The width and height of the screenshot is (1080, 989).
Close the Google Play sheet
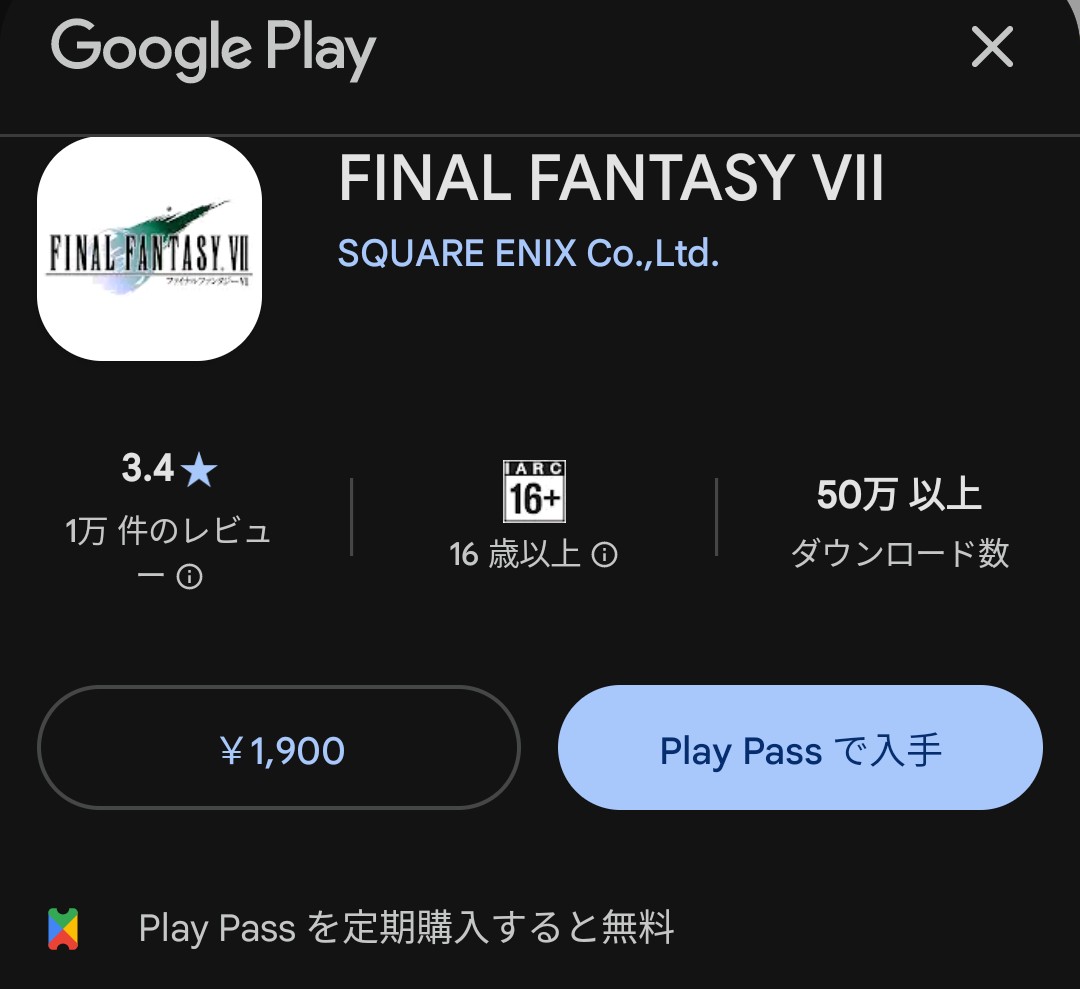click(992, 47)
